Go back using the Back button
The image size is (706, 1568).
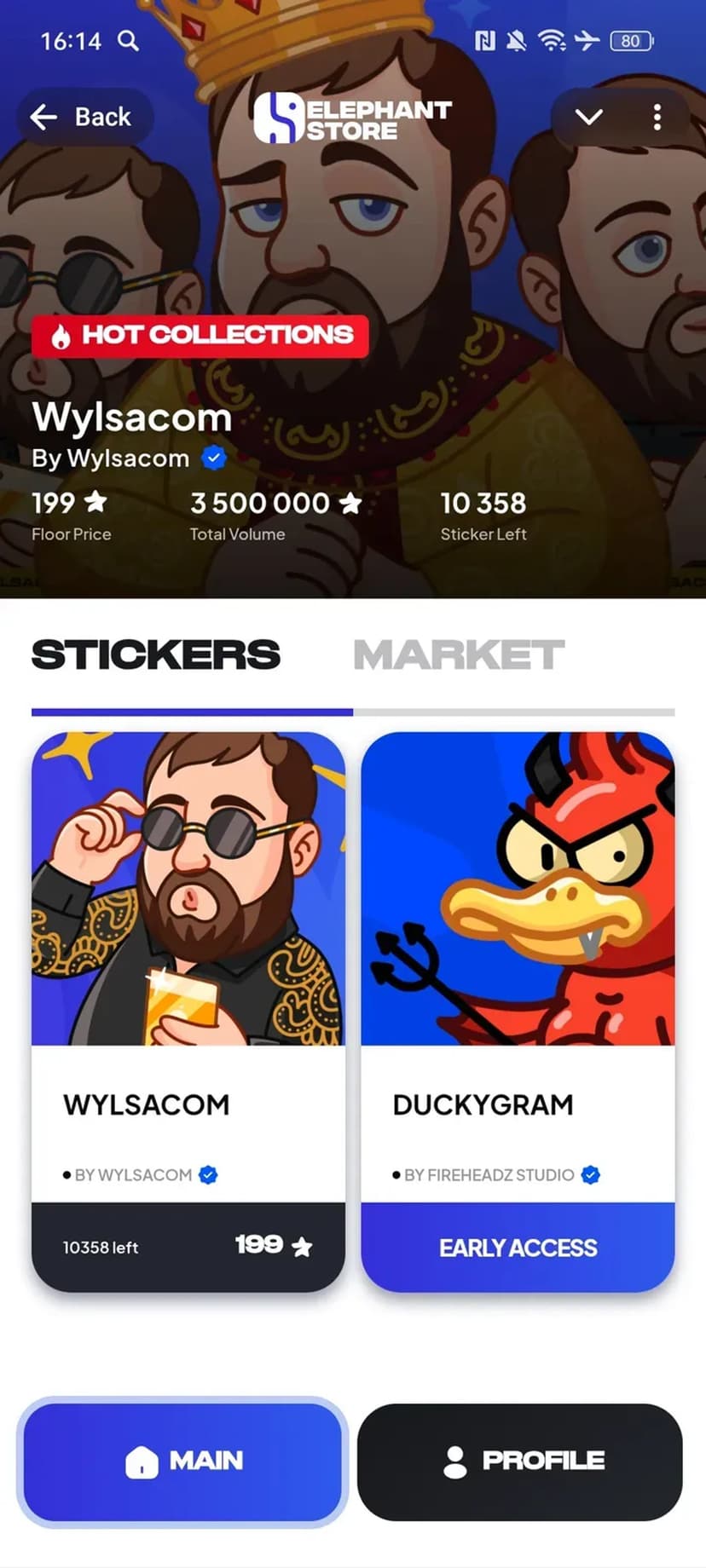pyautogui.click(x=84, y=117)
